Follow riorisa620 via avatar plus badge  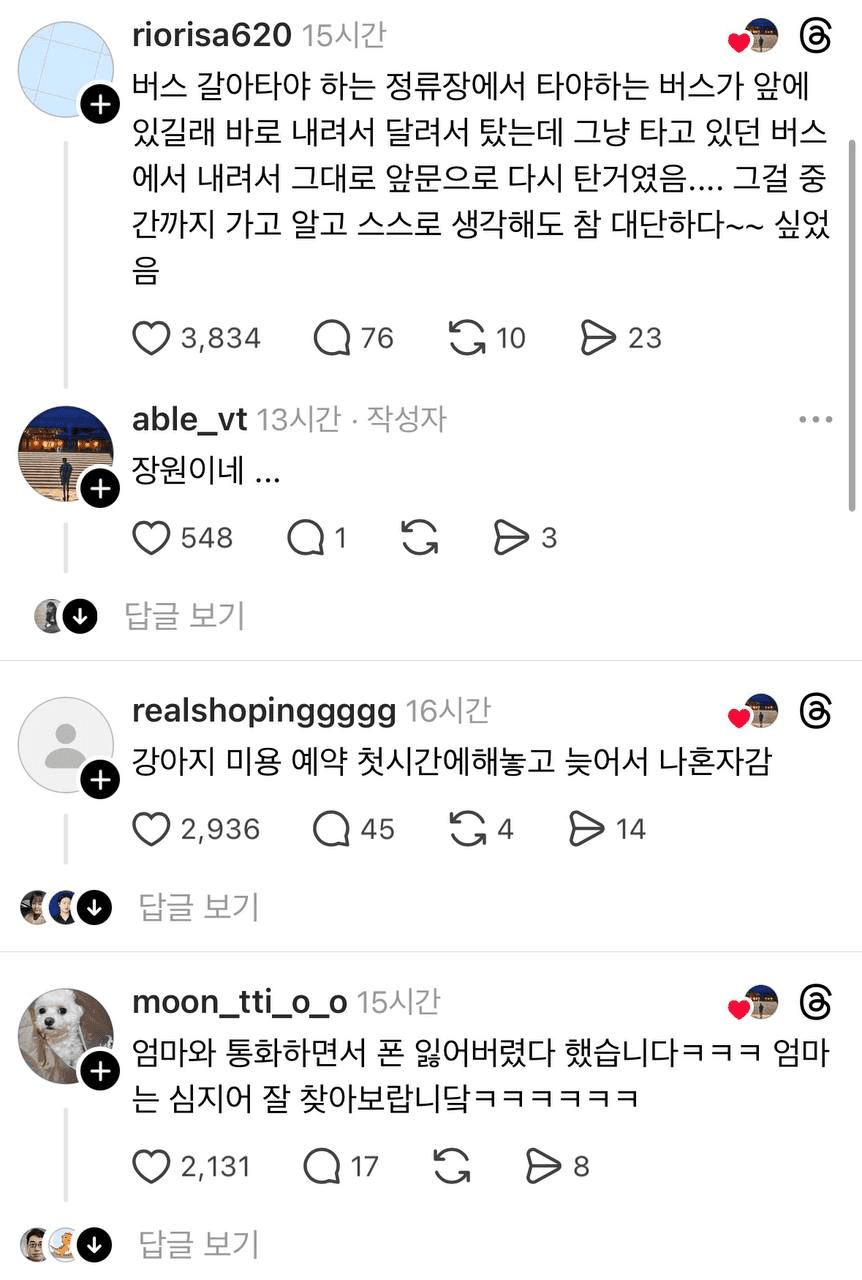pyautogui.click(x=100, y=104)
